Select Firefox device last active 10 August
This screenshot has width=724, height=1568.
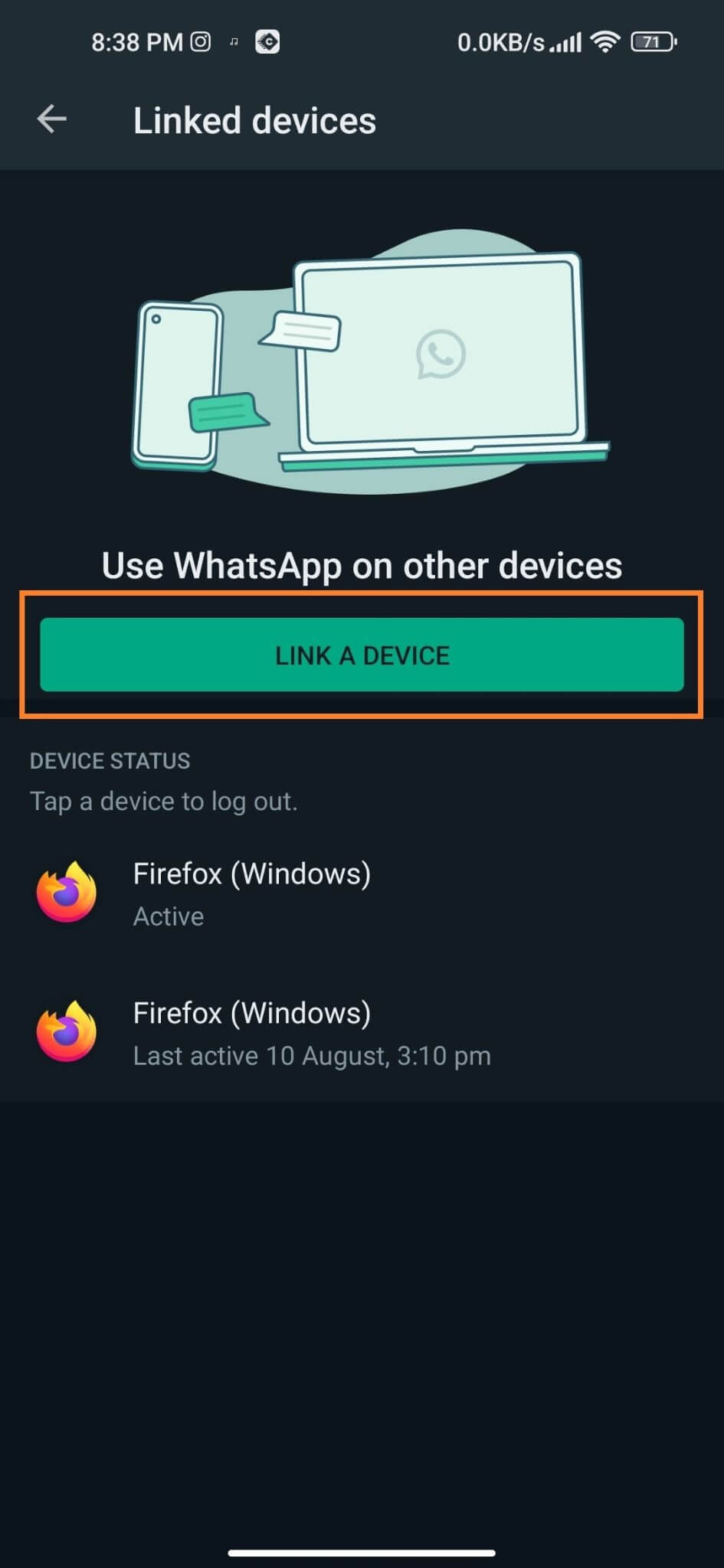pos(362,1033)
